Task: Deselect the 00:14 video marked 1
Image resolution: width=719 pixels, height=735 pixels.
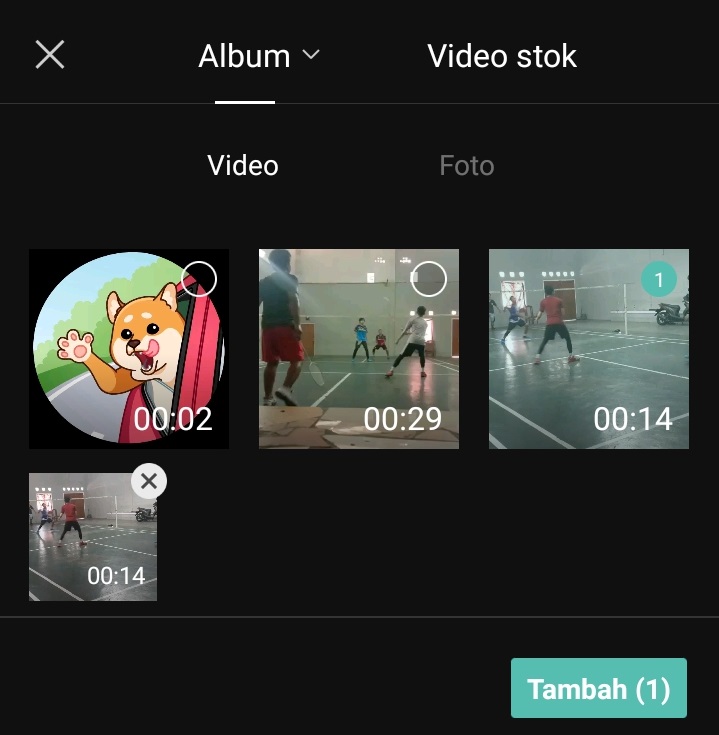Action: [659, 279]
